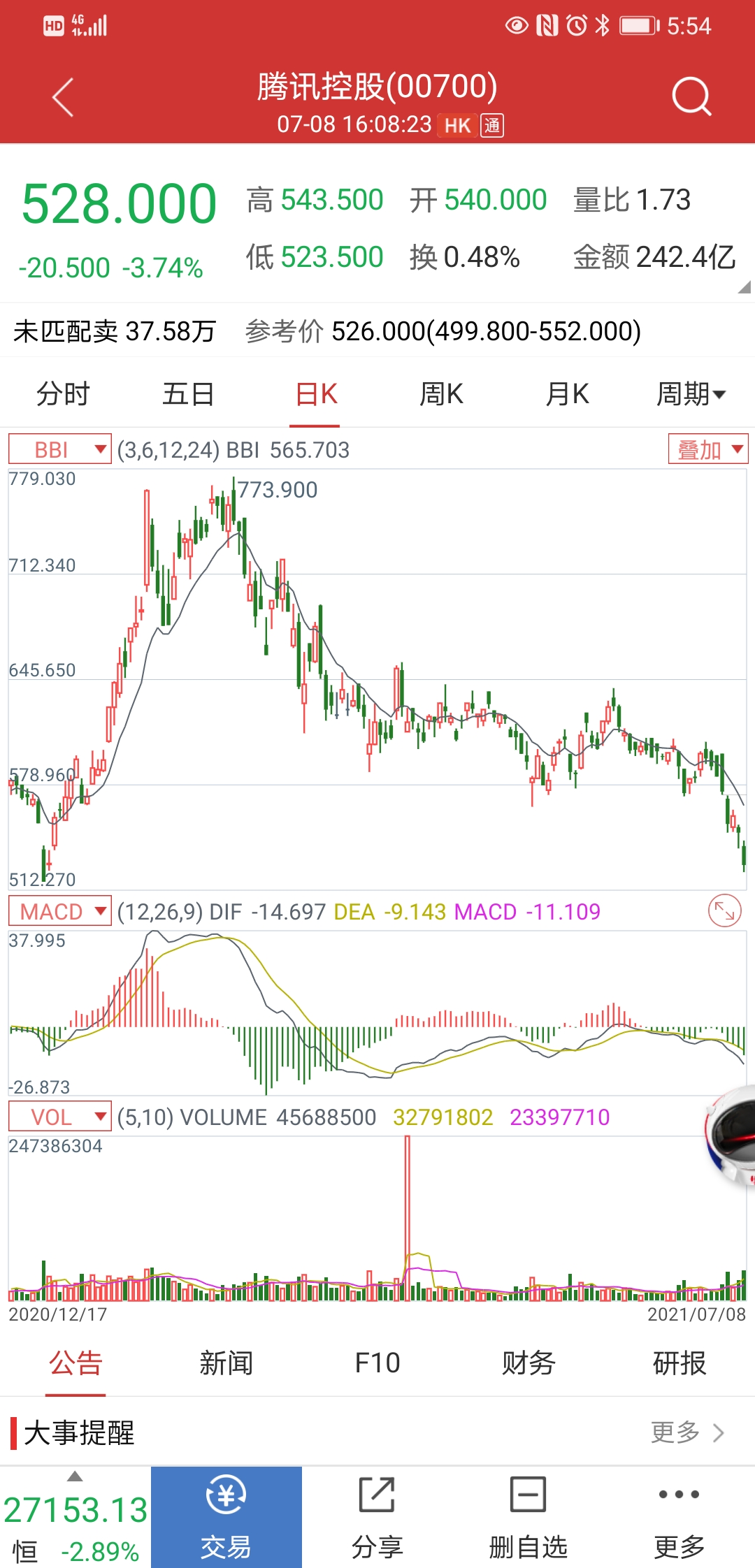View 更多 under 大事提醒

coord(687,1432)
